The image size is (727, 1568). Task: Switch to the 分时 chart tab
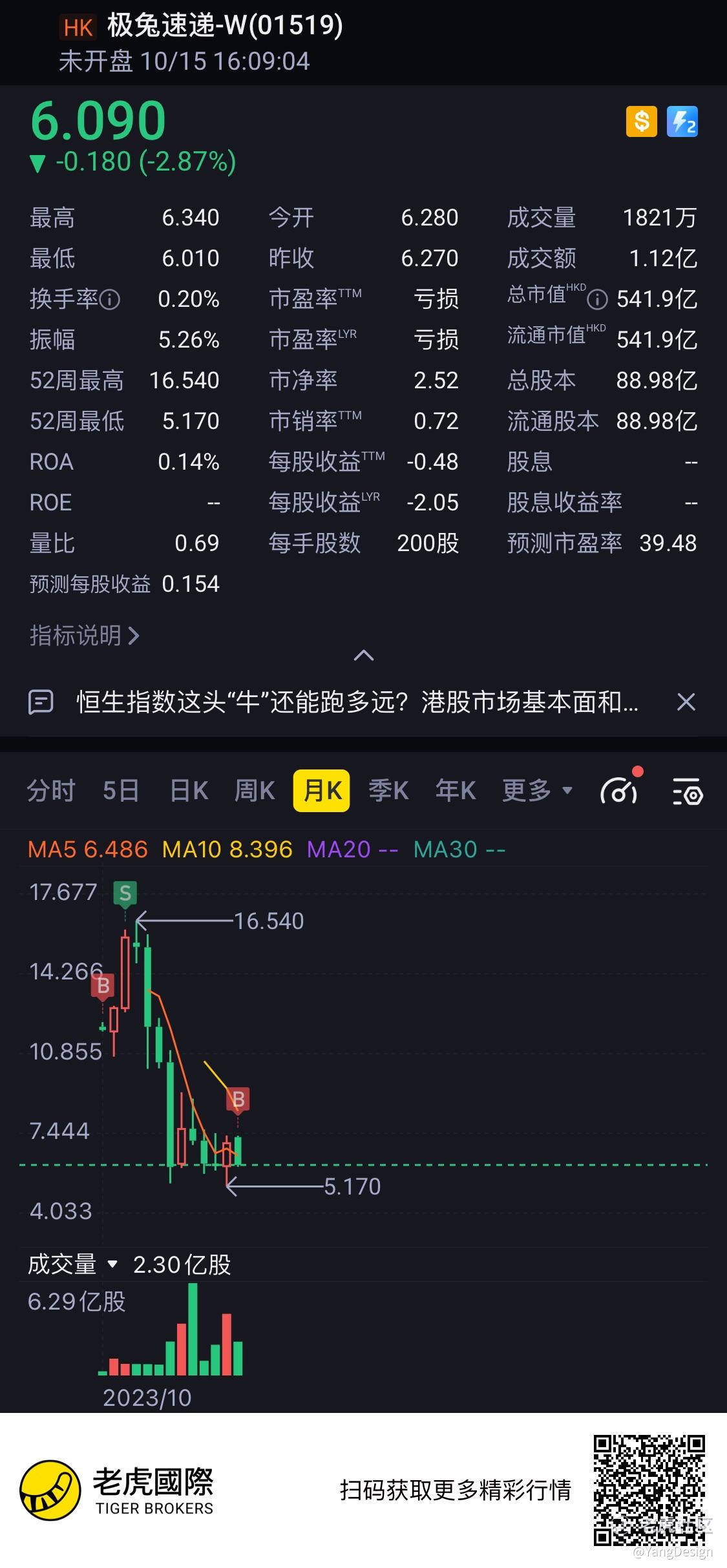click(50, 790)
